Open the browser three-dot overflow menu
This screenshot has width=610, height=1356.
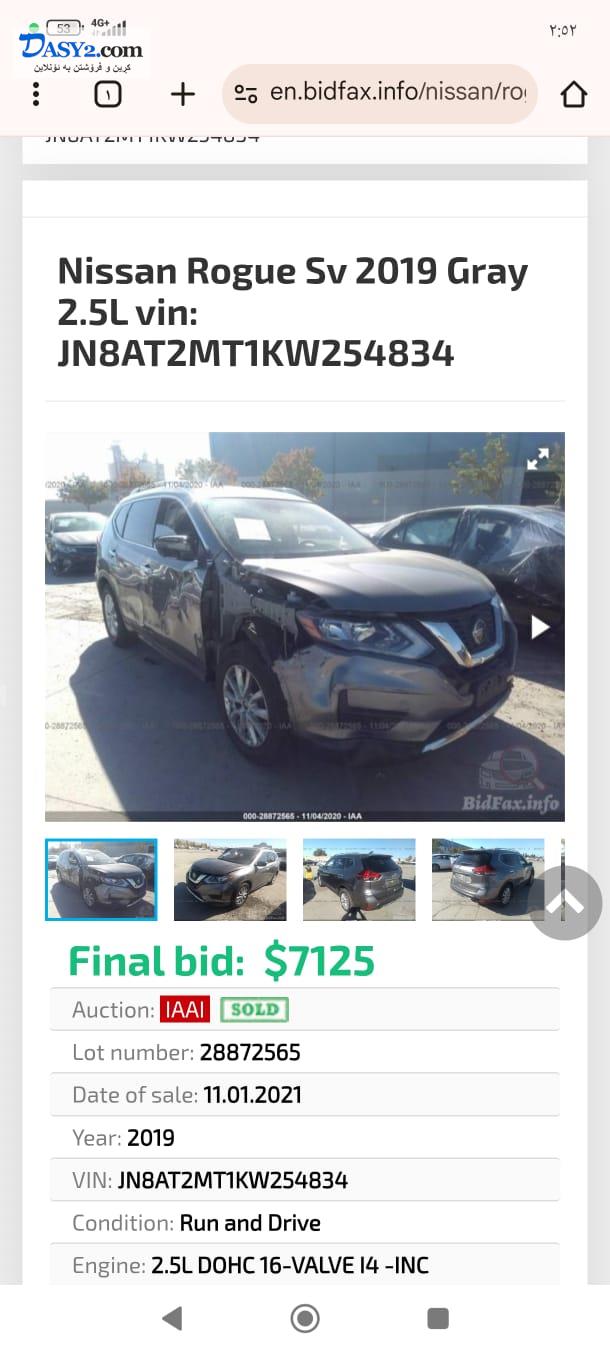coord(36,94)
